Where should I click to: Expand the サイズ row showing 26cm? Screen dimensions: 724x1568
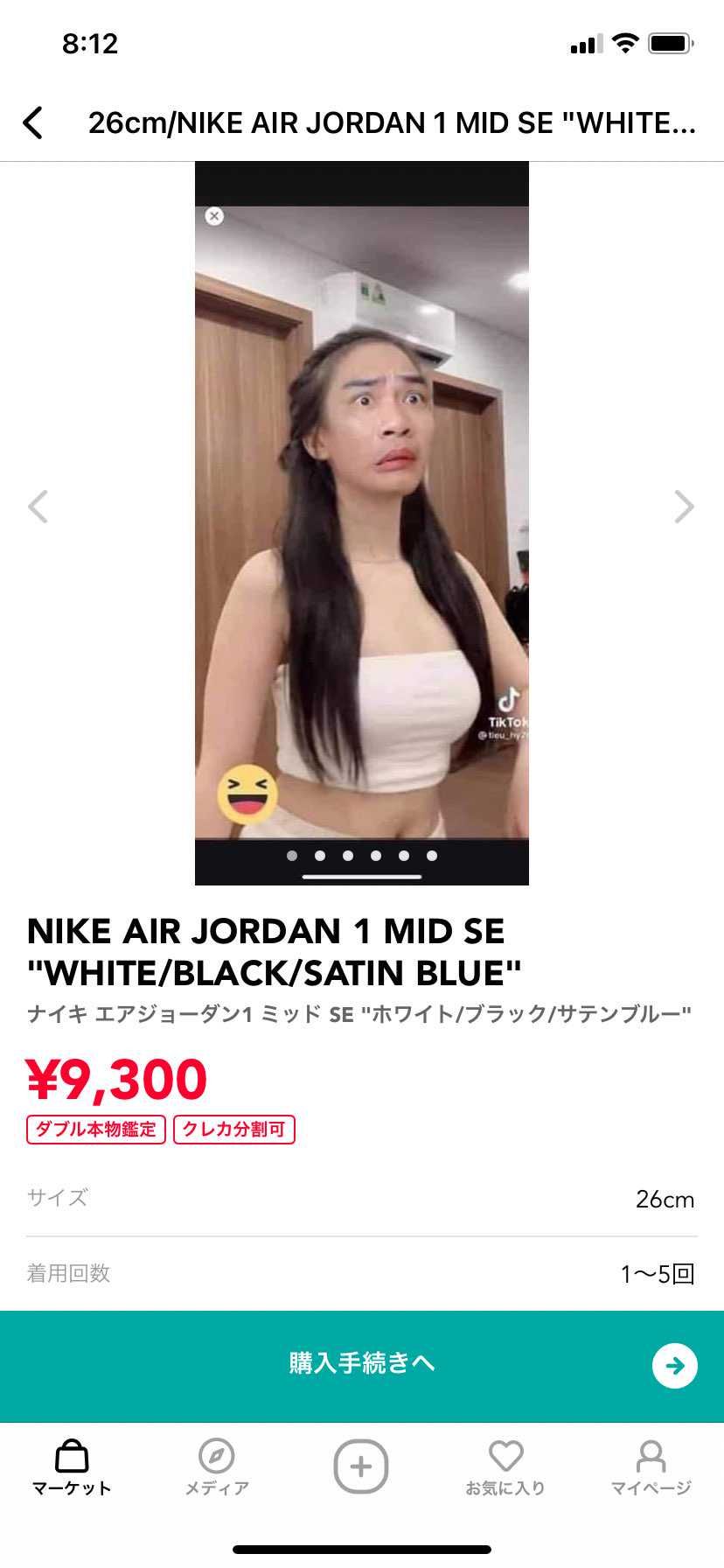point(362,1198)
